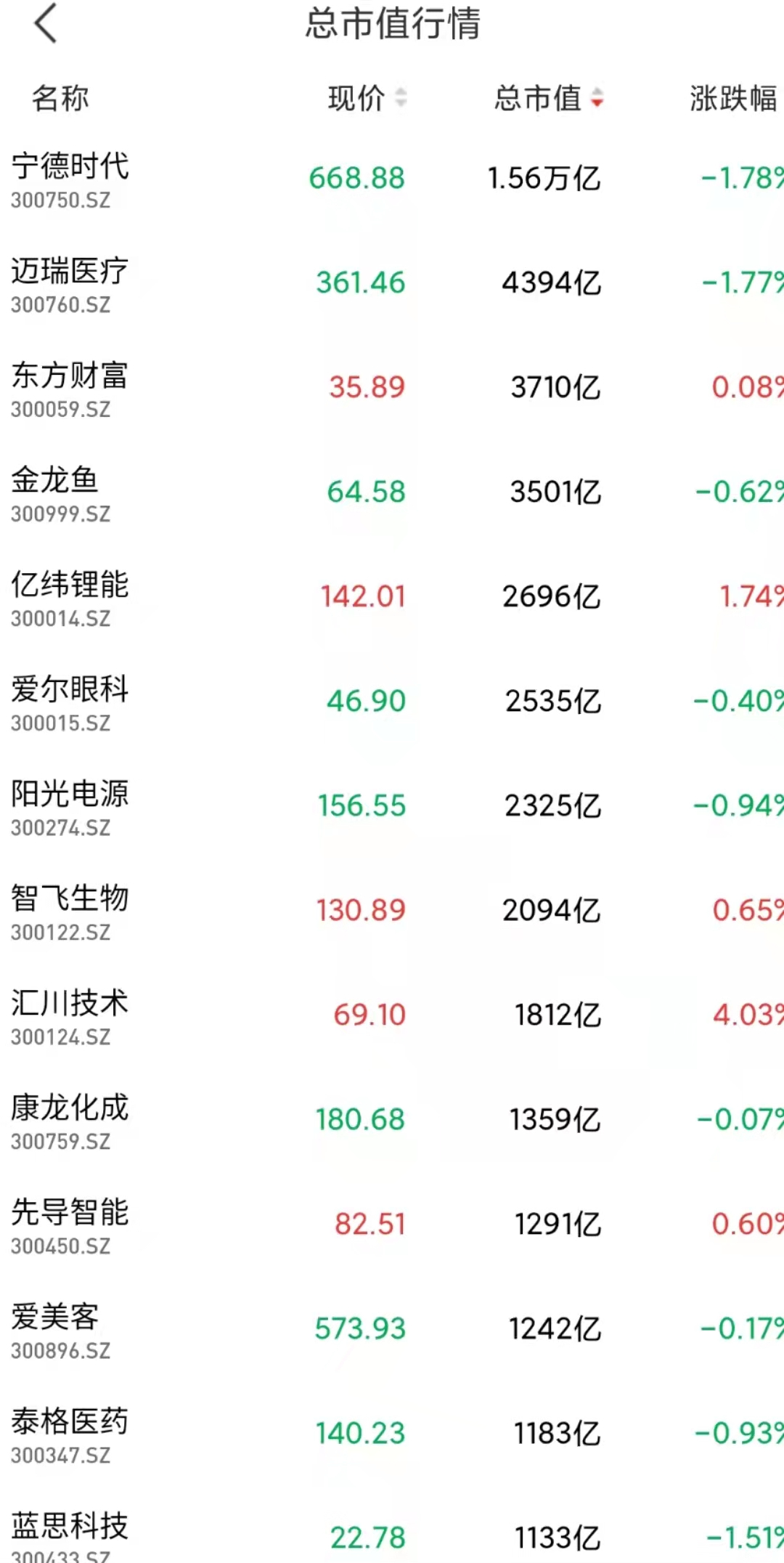Open 迈瑞医疗 stock row
784x1563 pixels.
tap(392, 283)
